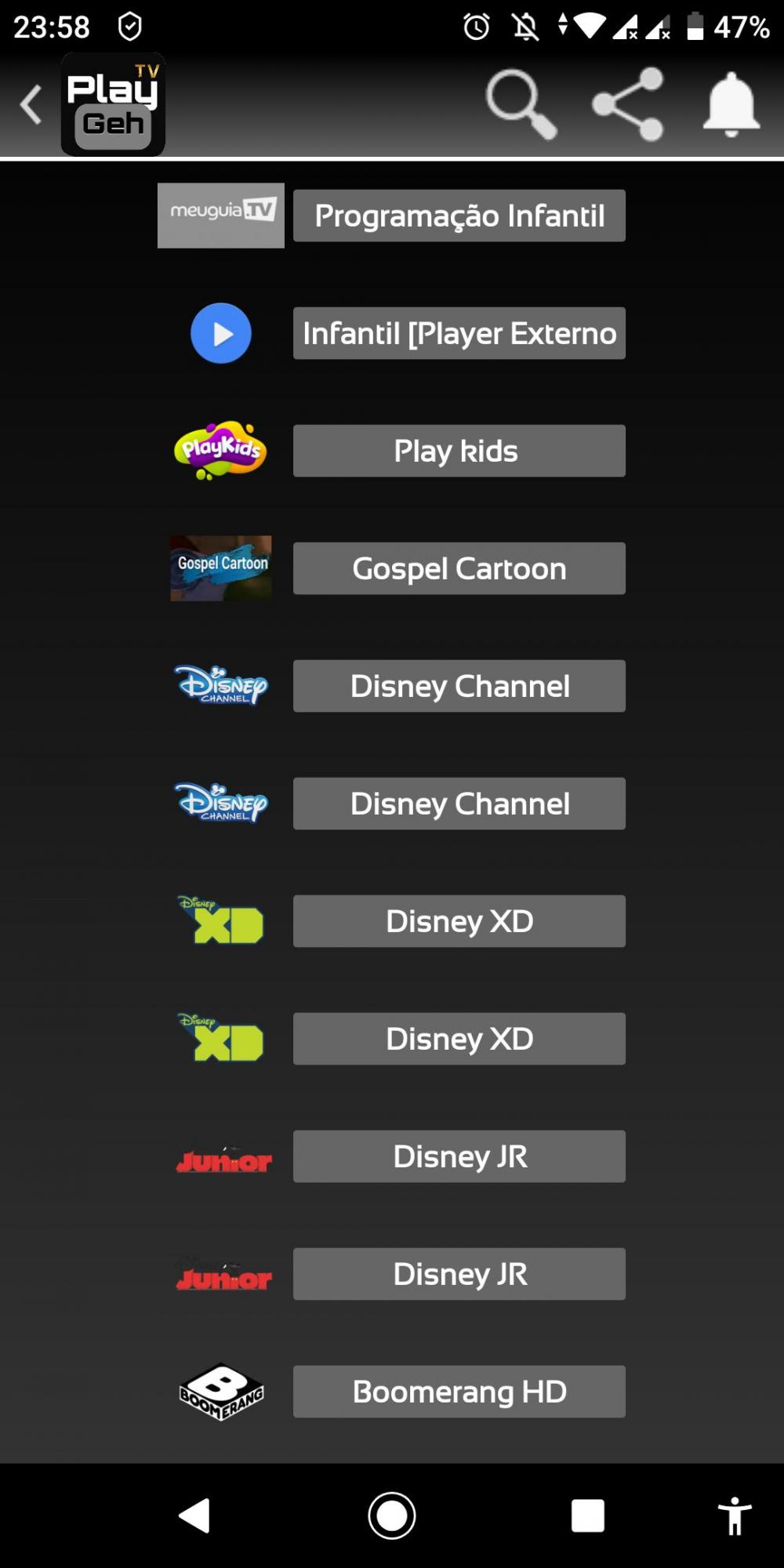Open Boomerang HD channel

tap(459, 1392)
